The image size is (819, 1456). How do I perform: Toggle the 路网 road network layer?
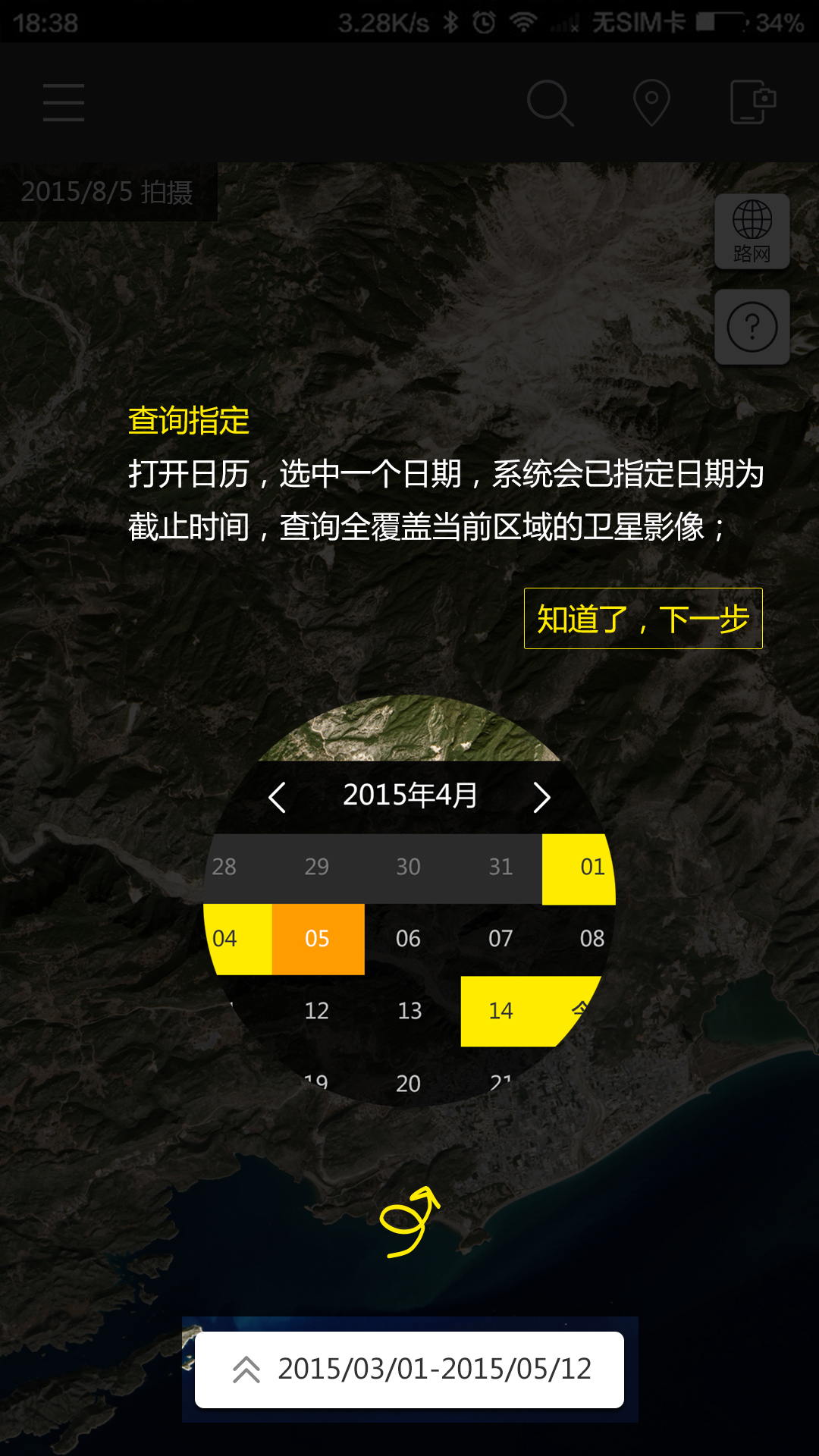tap(752, 231)
